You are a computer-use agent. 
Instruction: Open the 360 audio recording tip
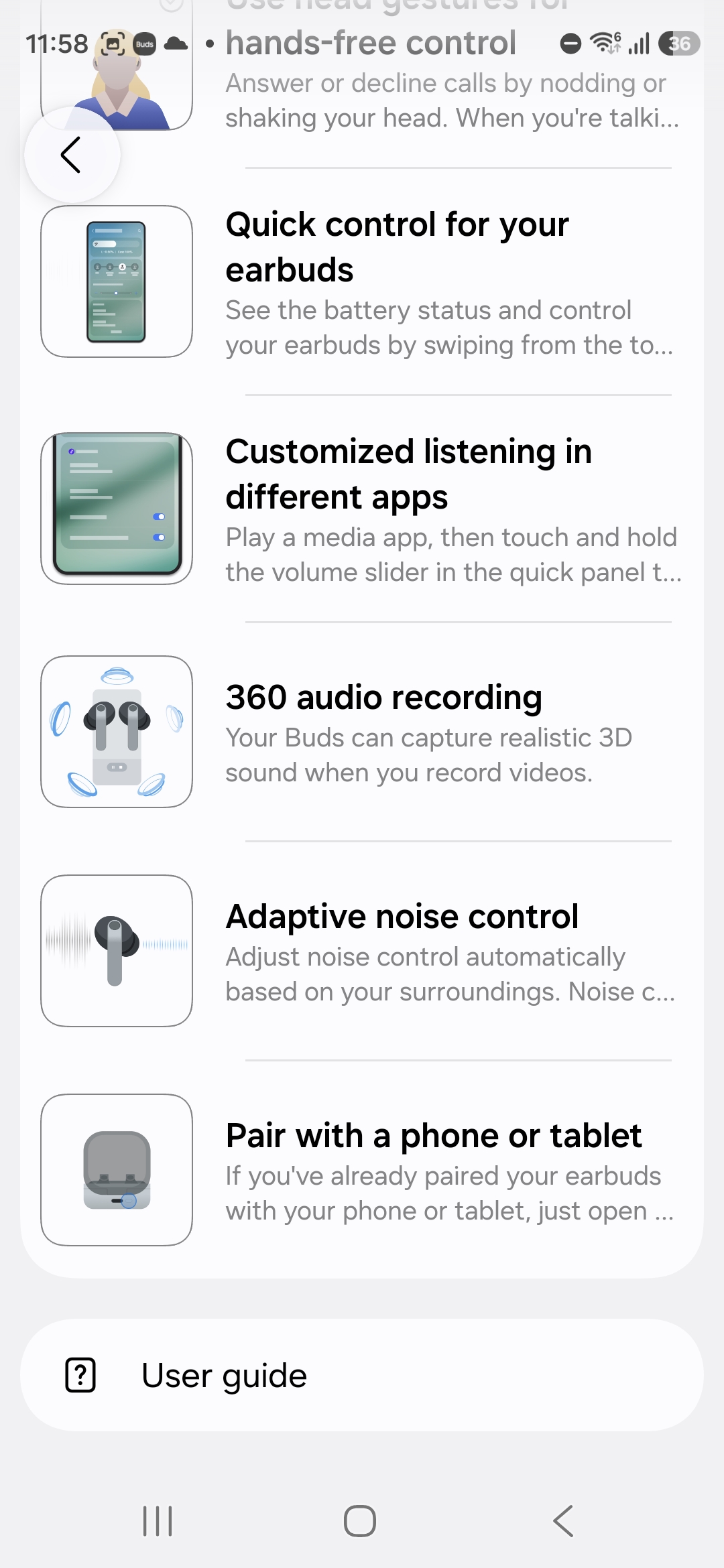[x=362, y=732]
